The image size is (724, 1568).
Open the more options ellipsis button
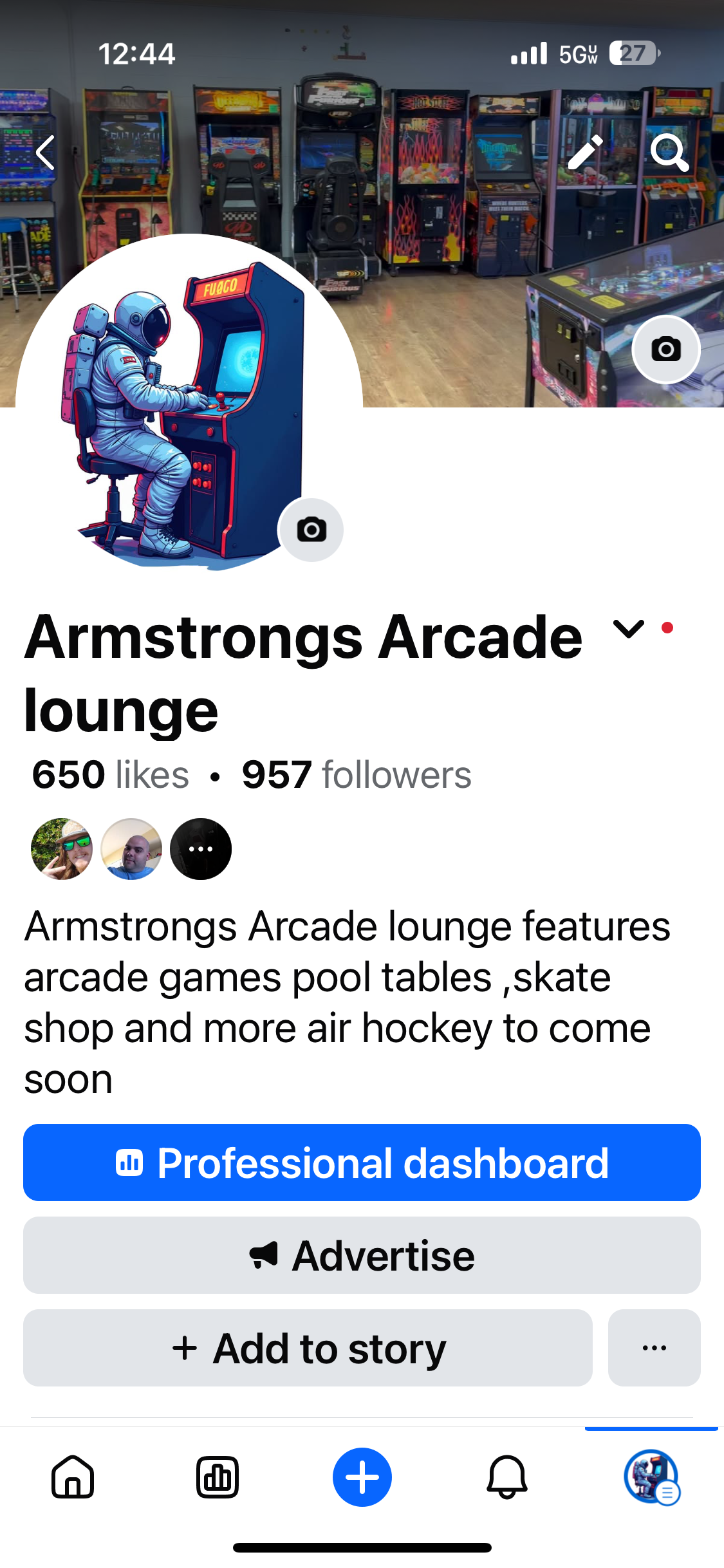(x=654, y=1348)
